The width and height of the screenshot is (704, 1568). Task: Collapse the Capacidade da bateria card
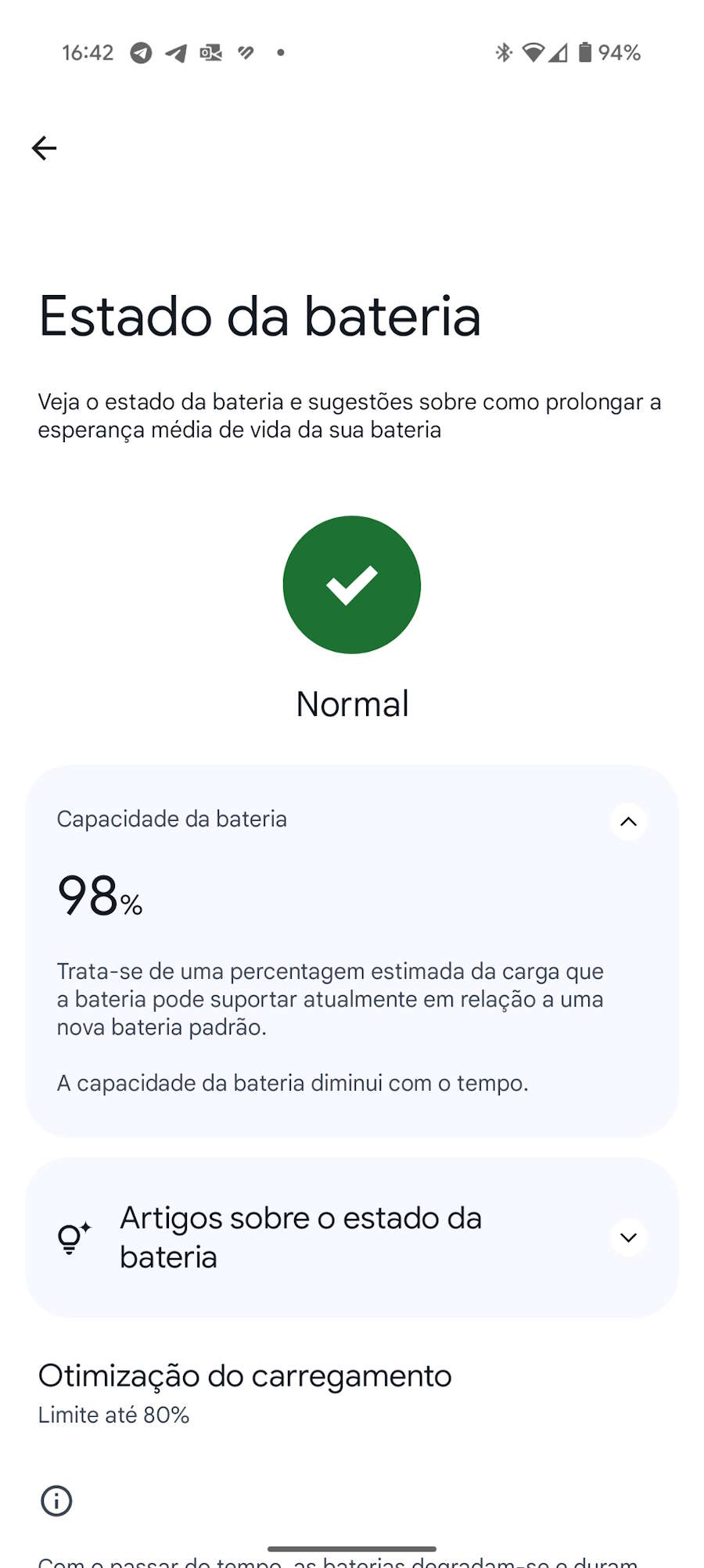[x=627, y=822]
